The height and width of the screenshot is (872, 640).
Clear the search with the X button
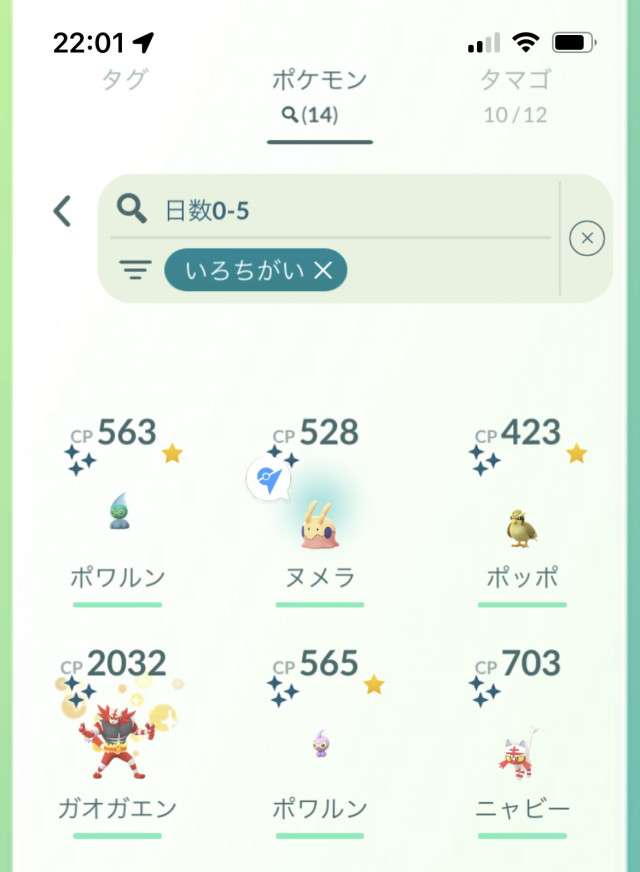tap(587, 238)
